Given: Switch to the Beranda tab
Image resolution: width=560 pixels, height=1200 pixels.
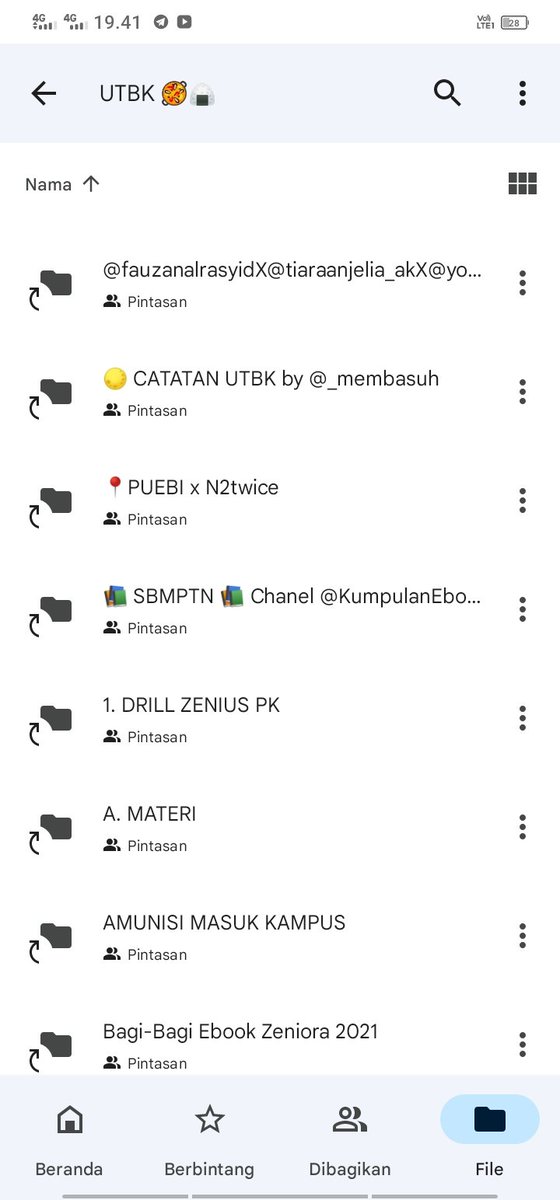Looking at the screenshot, I should [69, 1138].
